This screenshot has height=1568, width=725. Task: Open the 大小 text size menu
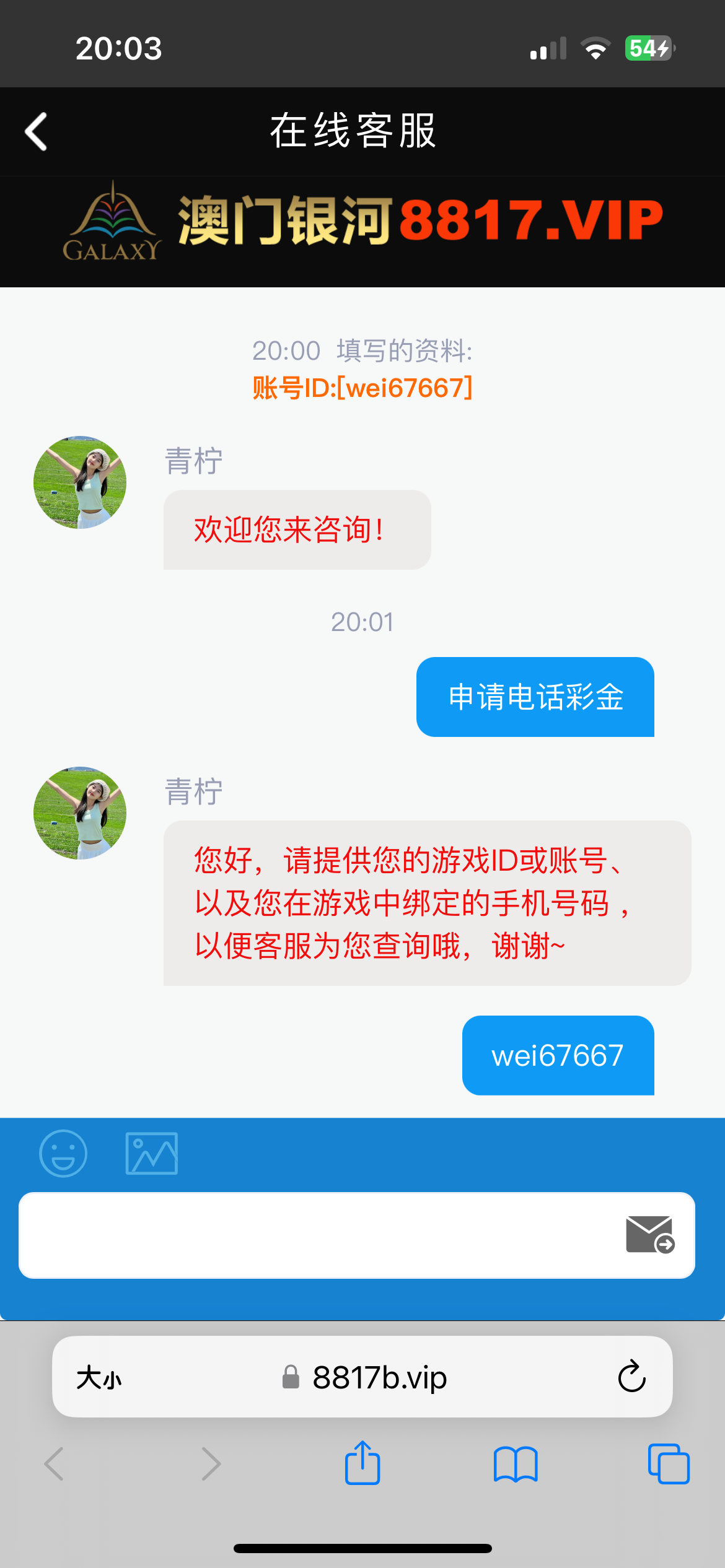(101, 1378)
